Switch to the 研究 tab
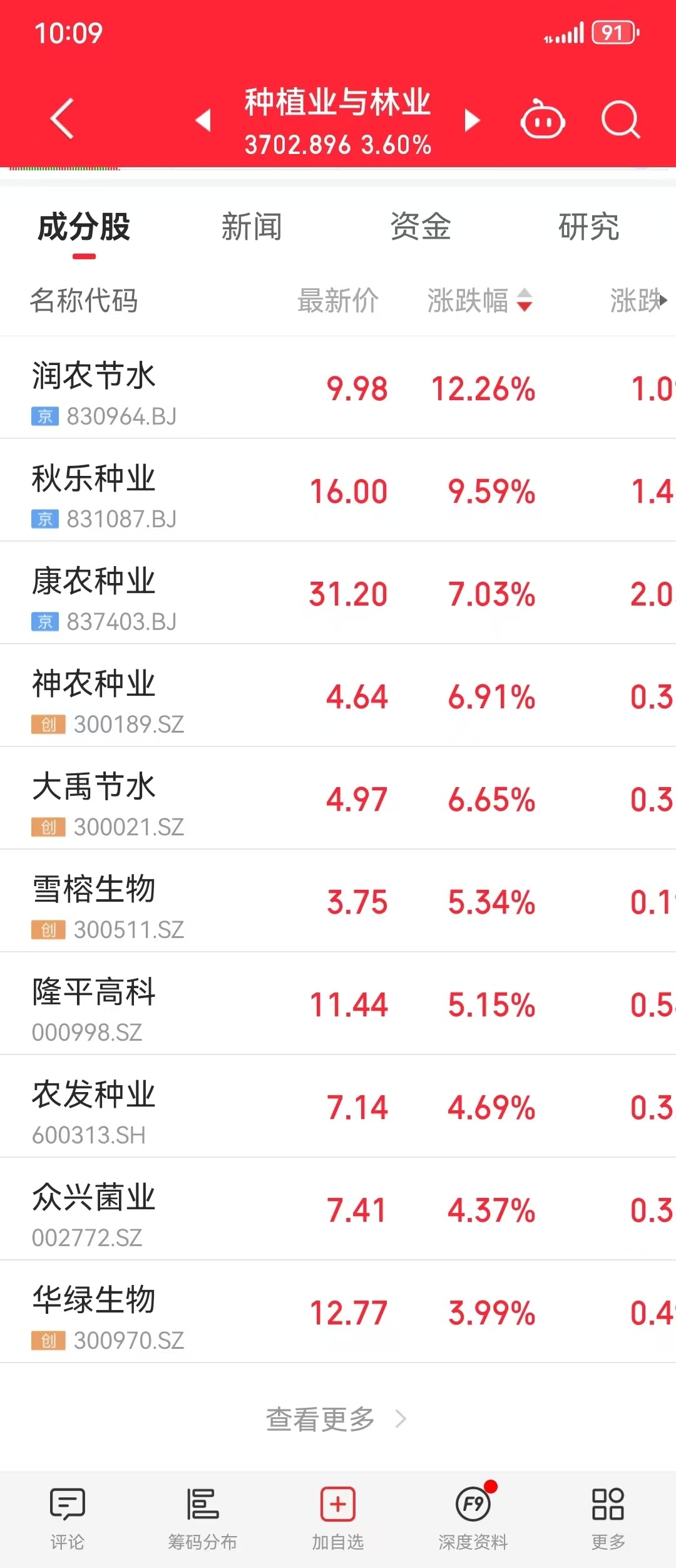Image resolution: width=676 pixels, height=1568 pixels. (x=589, y=227)
